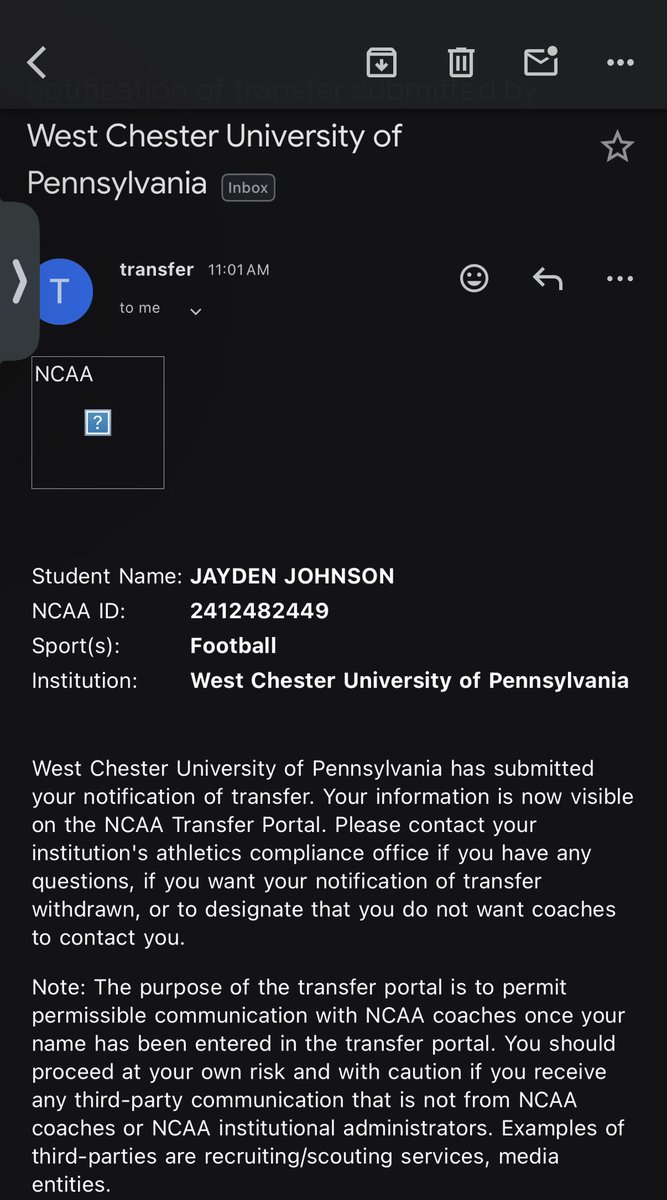Image resolution: width=667 pixels, height=1200 pixels.
Task: Add an emoji reaction to the message
Action: point(474,278)
